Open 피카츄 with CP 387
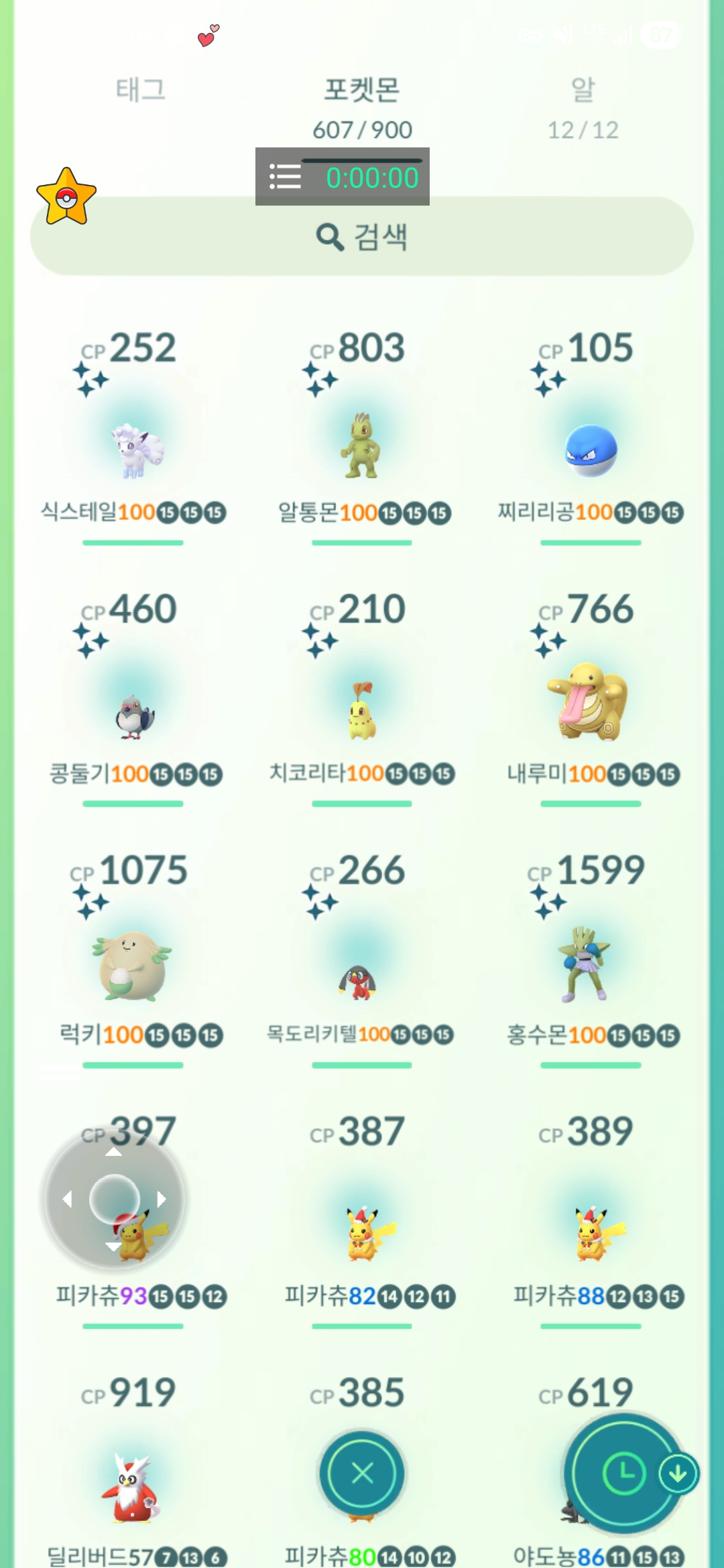The height and width of the screenshot is (1568, 724). tap(365, 1233)
